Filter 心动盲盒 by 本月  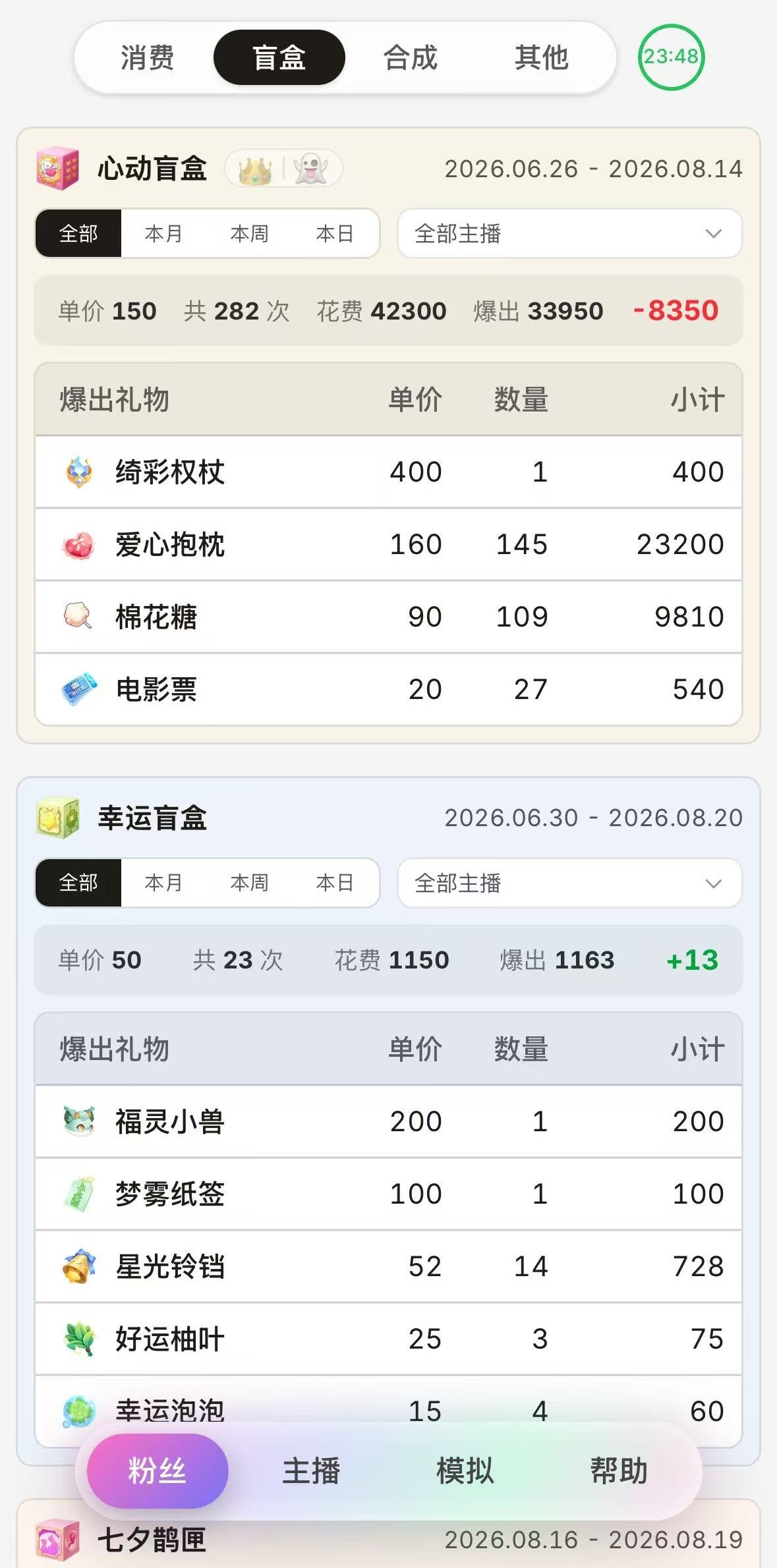pos(163,233)
